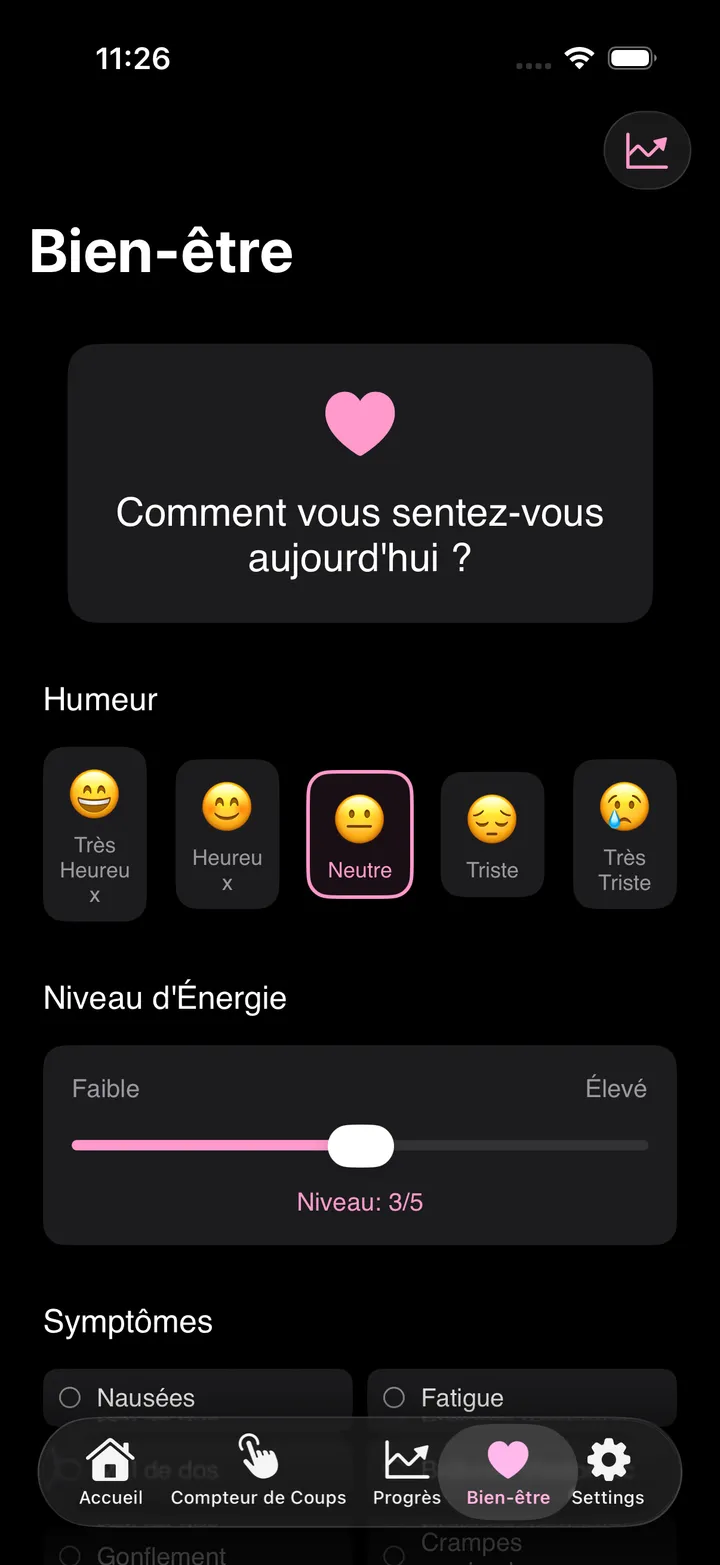Check the Fatigue symptom
This screenshot has height=1565, width=720.
[522, 1397]
